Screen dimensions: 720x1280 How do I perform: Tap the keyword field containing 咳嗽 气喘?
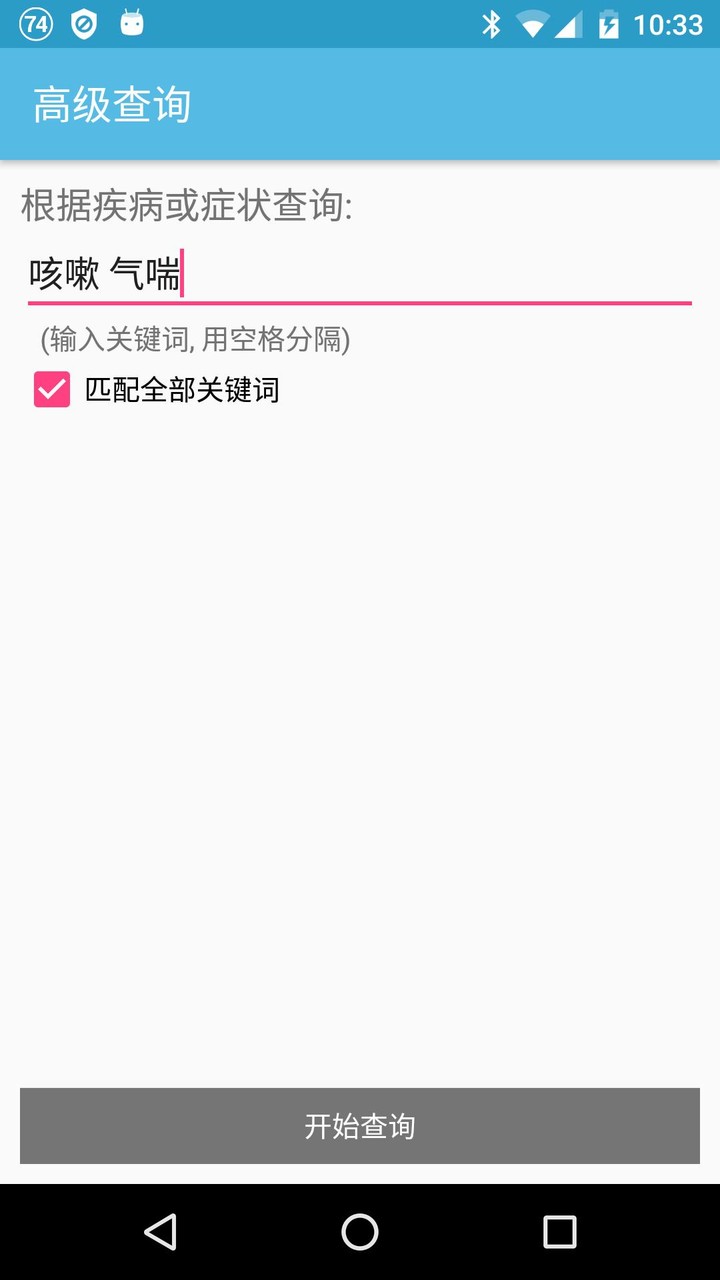pyautogui.click(x=360, y=274)
